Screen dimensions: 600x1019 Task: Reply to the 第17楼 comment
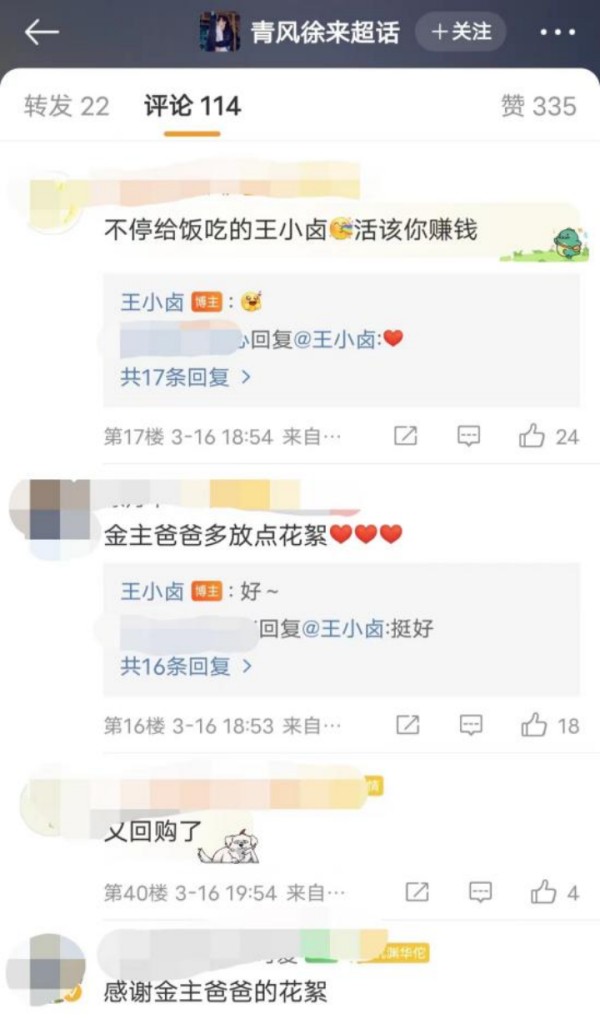[469, 436]
